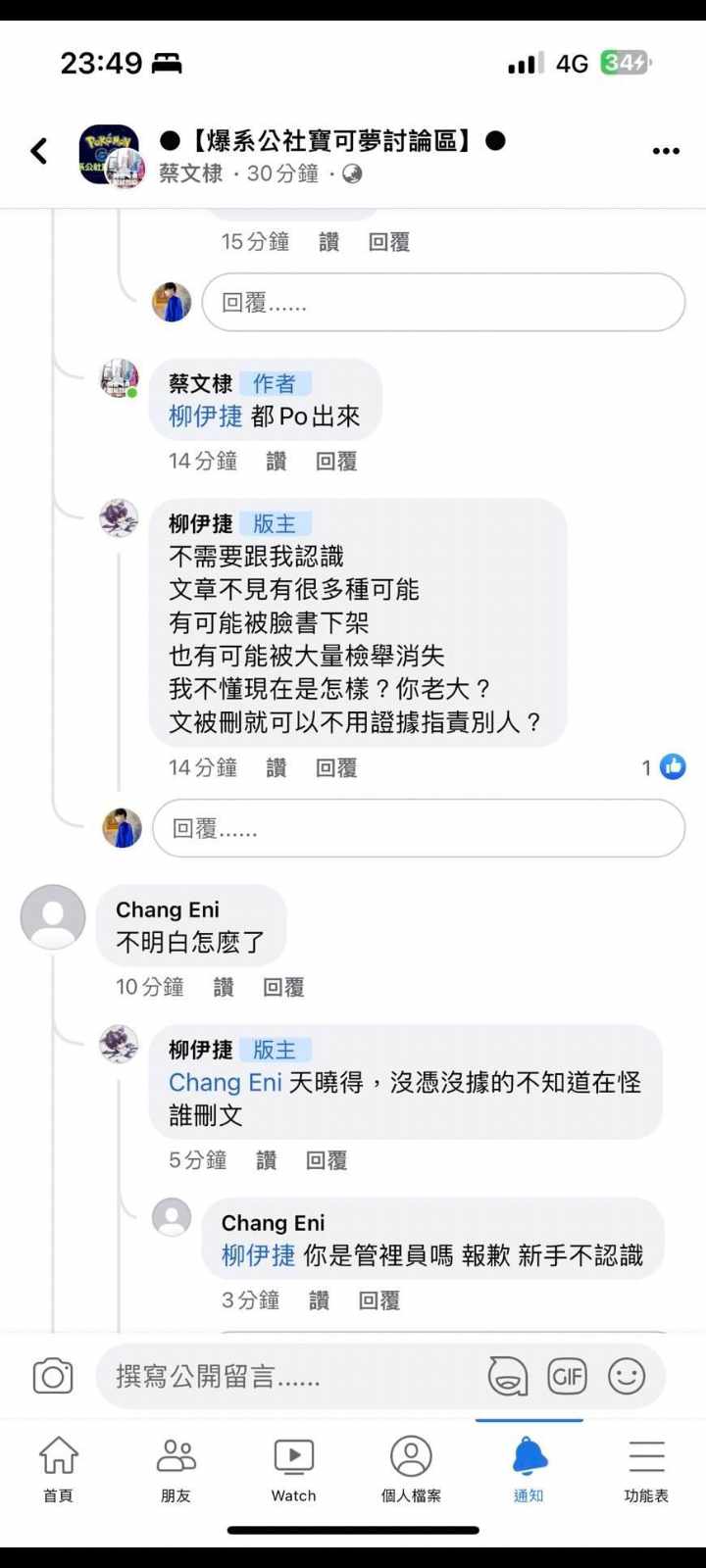Like Chang Eni's comment 不明白怎麼了

coord(224,987)
